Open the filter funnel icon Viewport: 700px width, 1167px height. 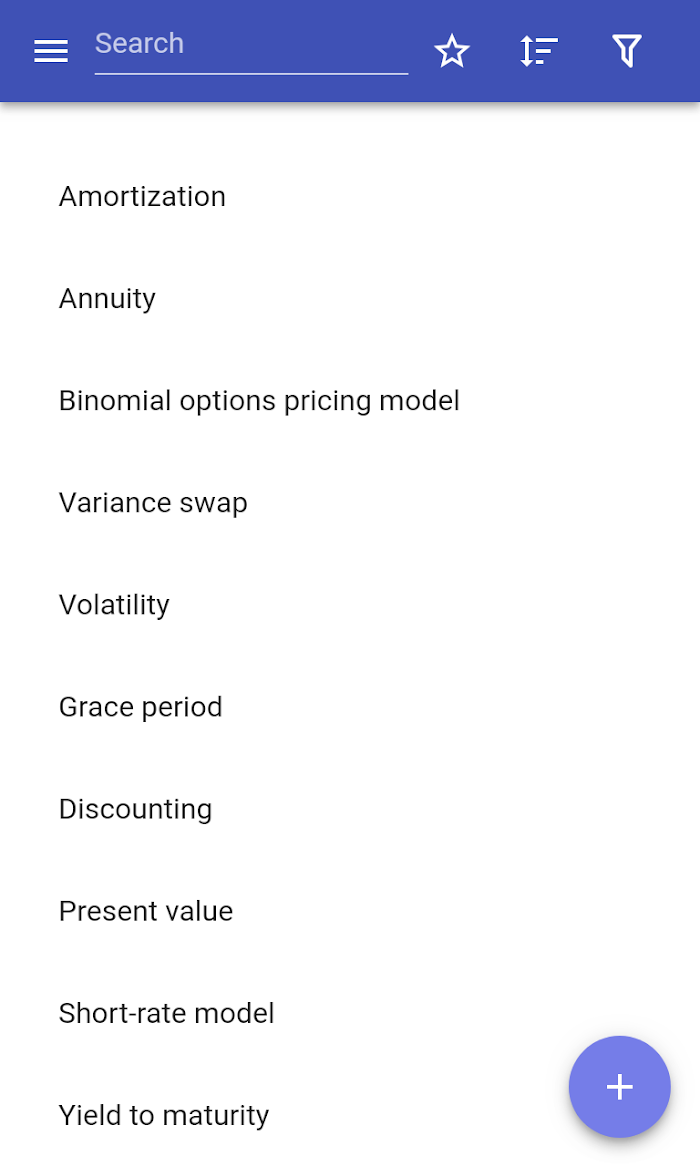(626, 51)
